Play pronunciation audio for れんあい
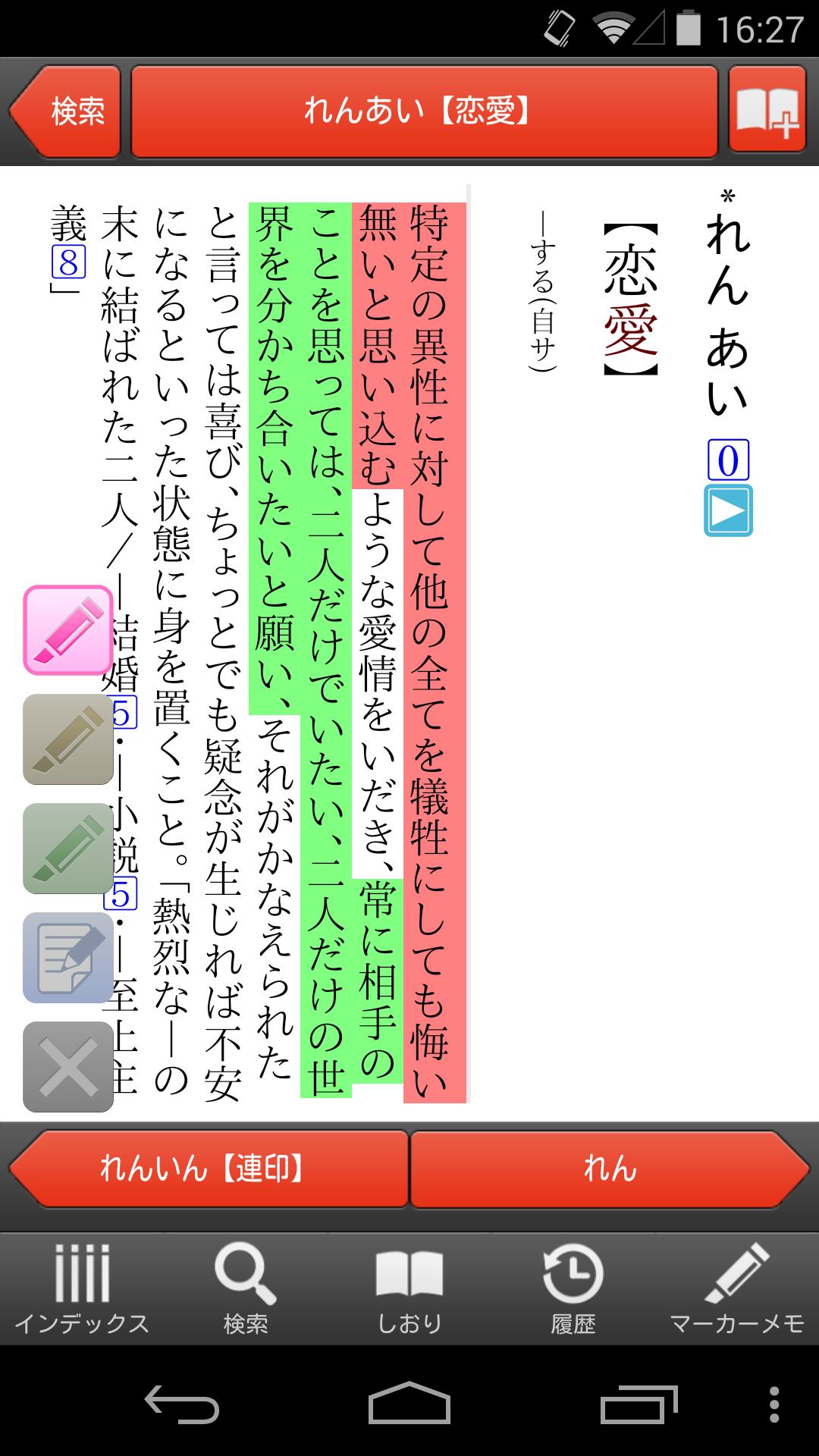The image size is (819, 1456). (728, 510)
